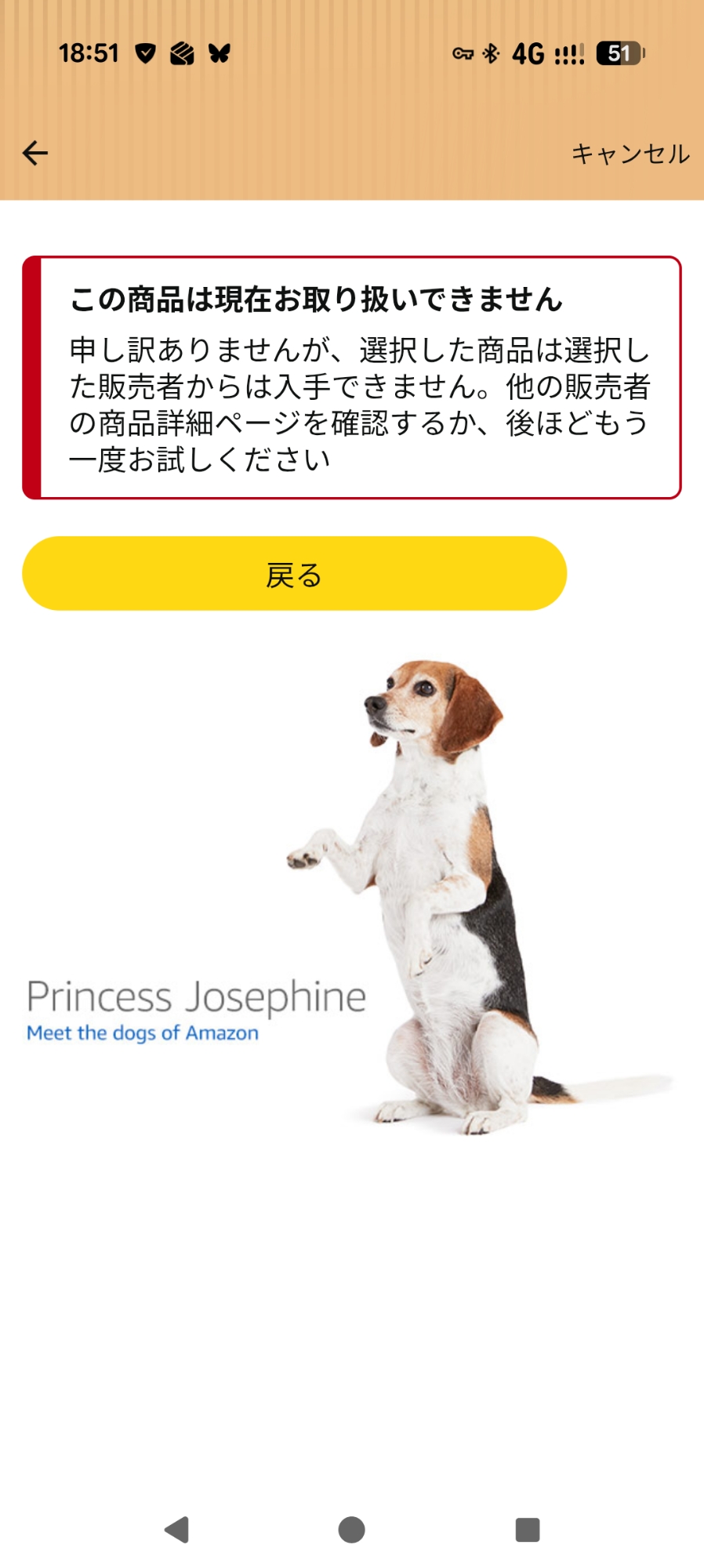Tap the yellow 戻る button
704x1568 pixels.
[x=294, y=574]
